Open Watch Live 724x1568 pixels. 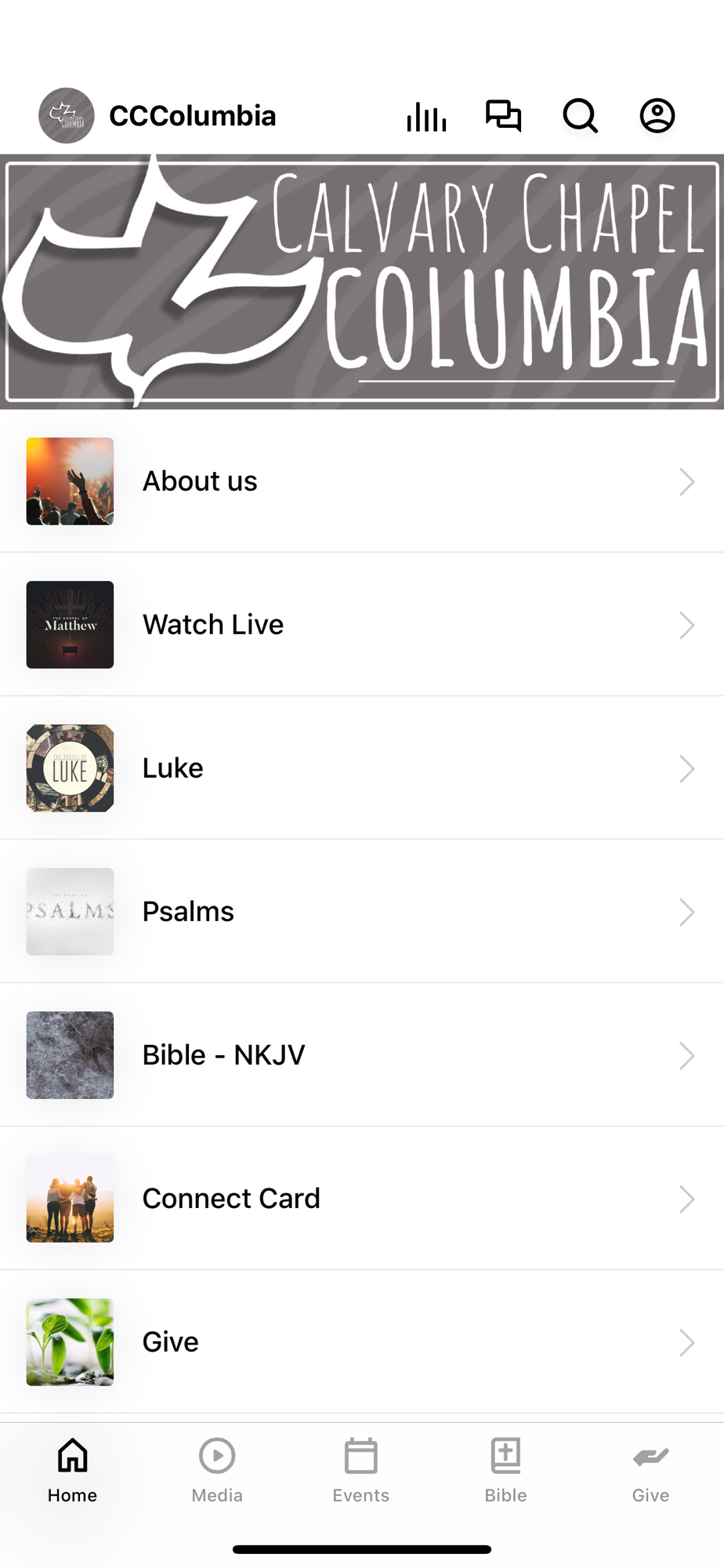coord(361,625)
